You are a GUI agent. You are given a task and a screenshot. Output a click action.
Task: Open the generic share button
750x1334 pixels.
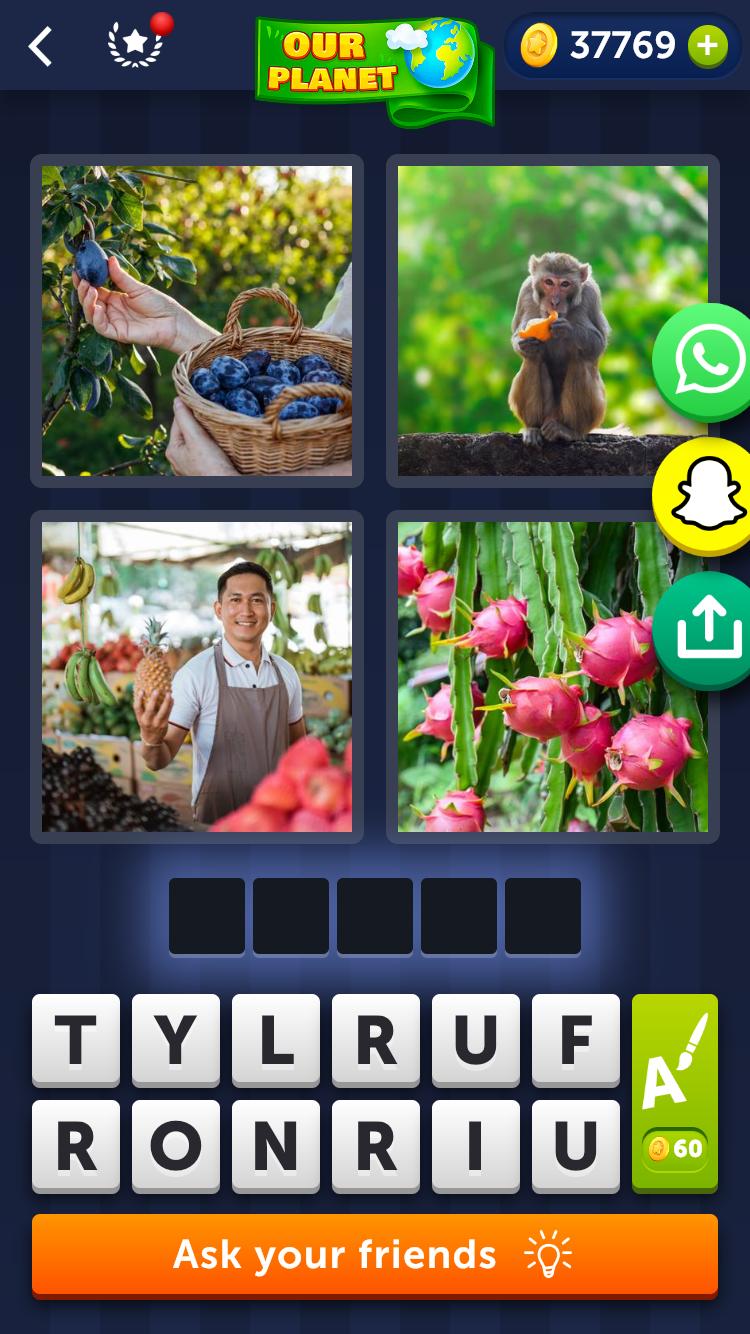click(x=708, y=630)
